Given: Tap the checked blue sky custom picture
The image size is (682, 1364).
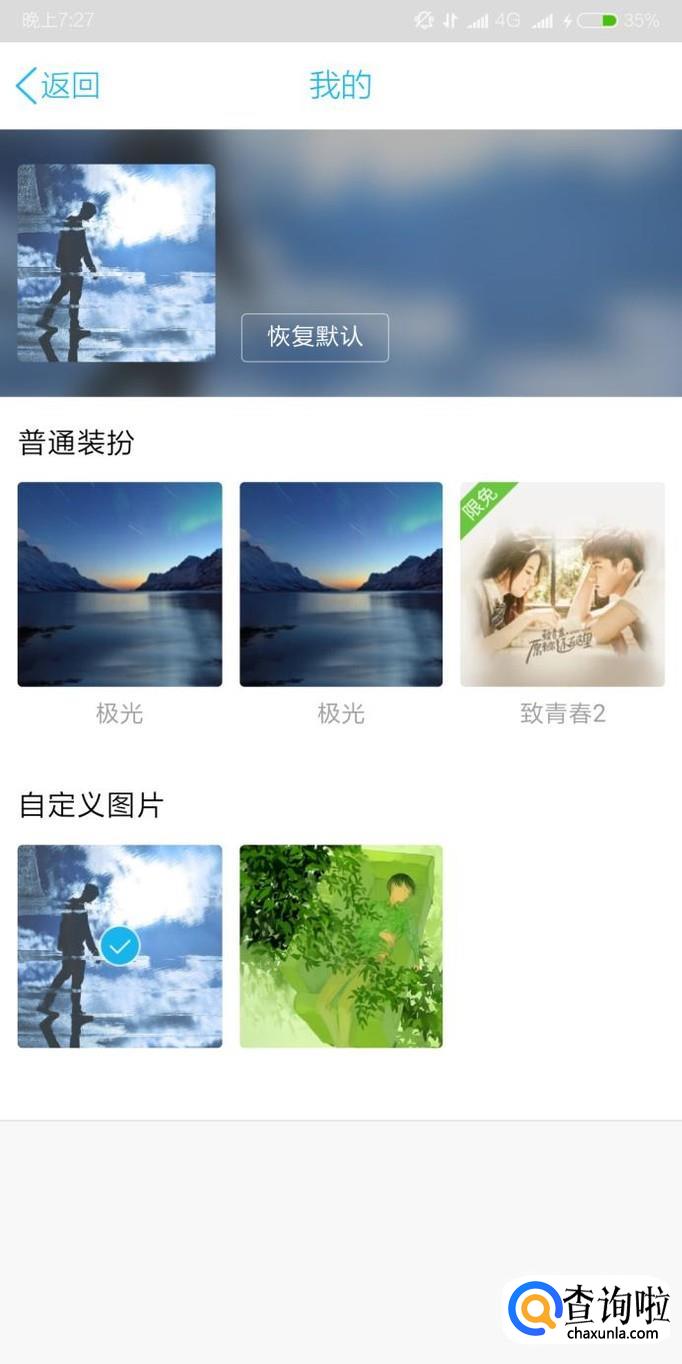Looking at the screenshot, I should coord(120,946).
